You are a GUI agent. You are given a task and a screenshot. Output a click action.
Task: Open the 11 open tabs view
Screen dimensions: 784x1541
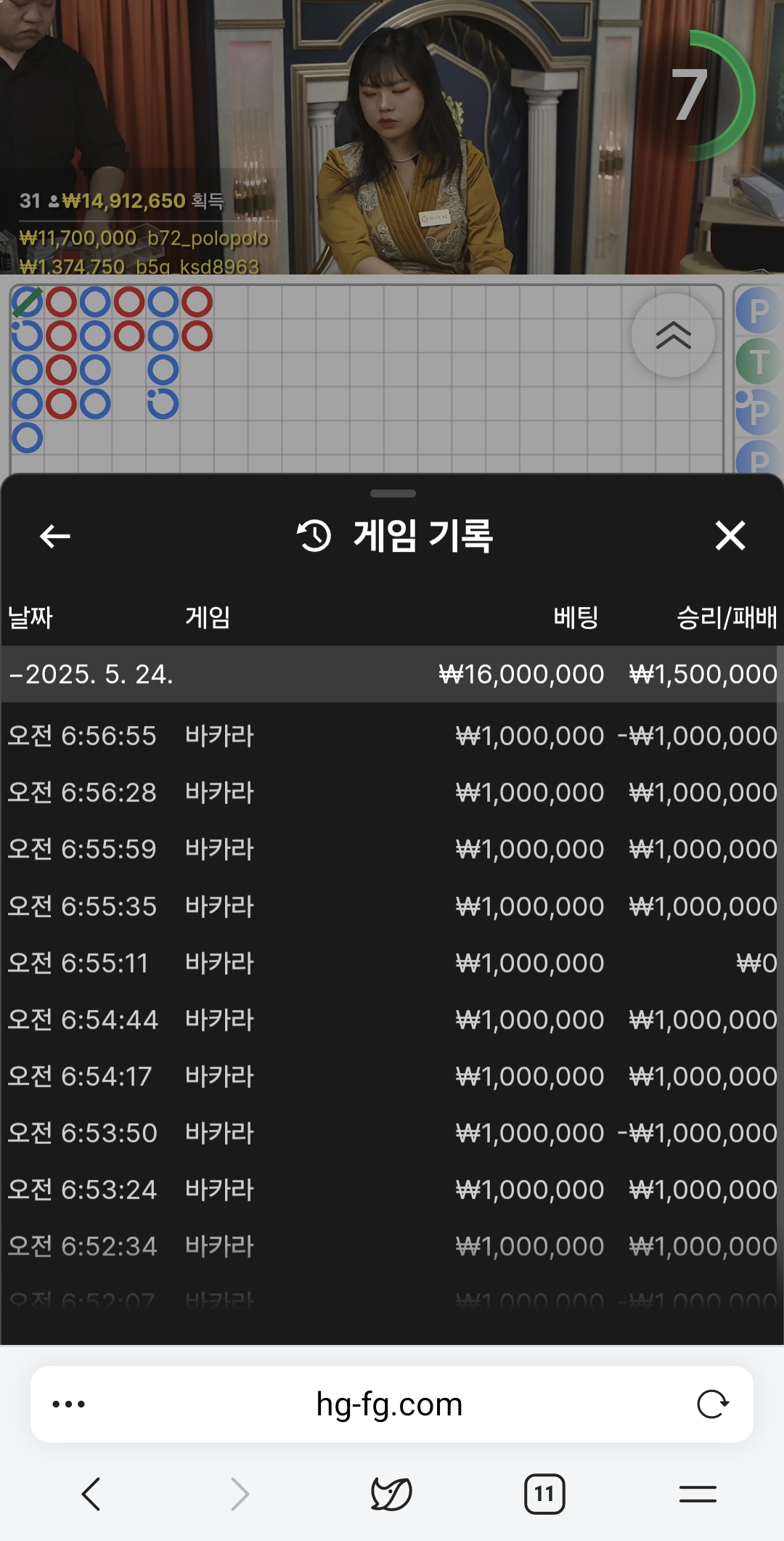point(544,1494)
